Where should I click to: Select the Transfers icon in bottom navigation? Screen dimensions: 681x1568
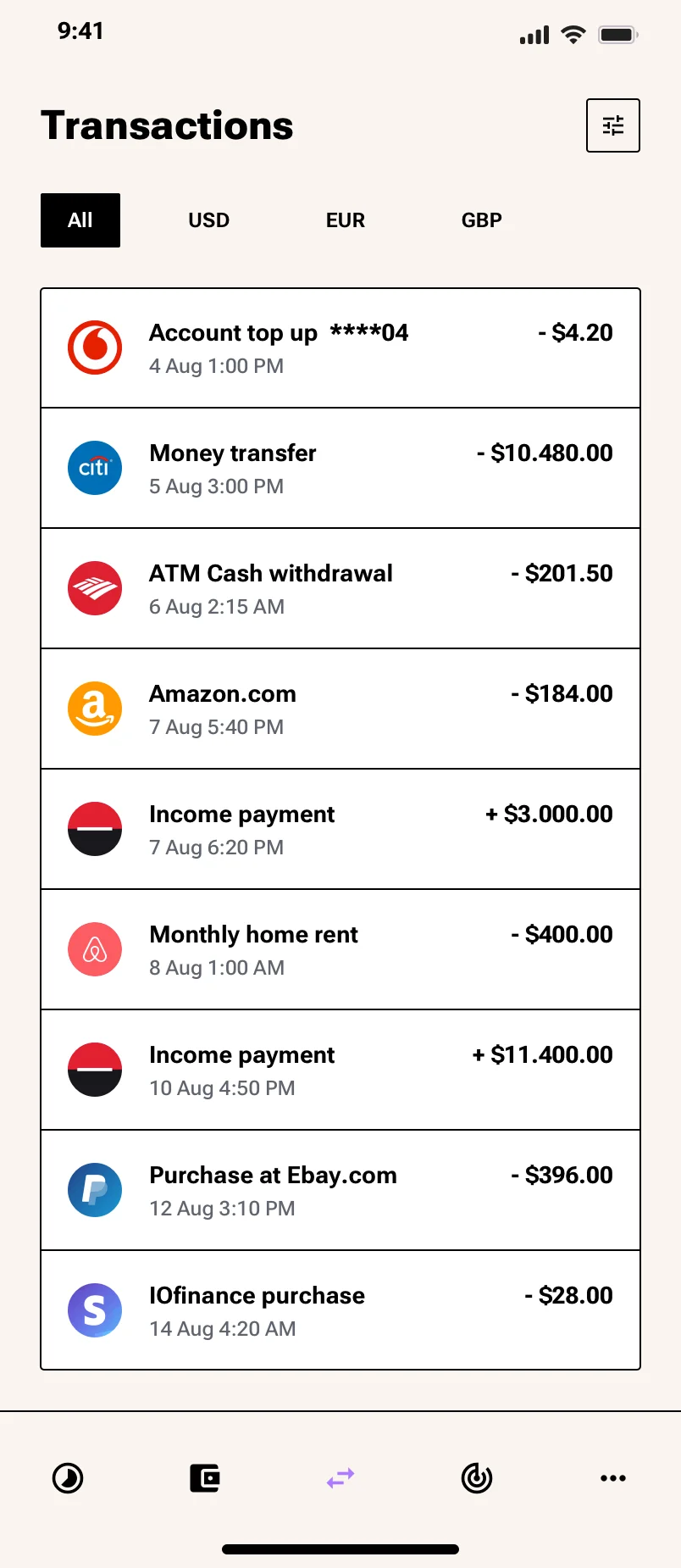(x=339, y=1477)
